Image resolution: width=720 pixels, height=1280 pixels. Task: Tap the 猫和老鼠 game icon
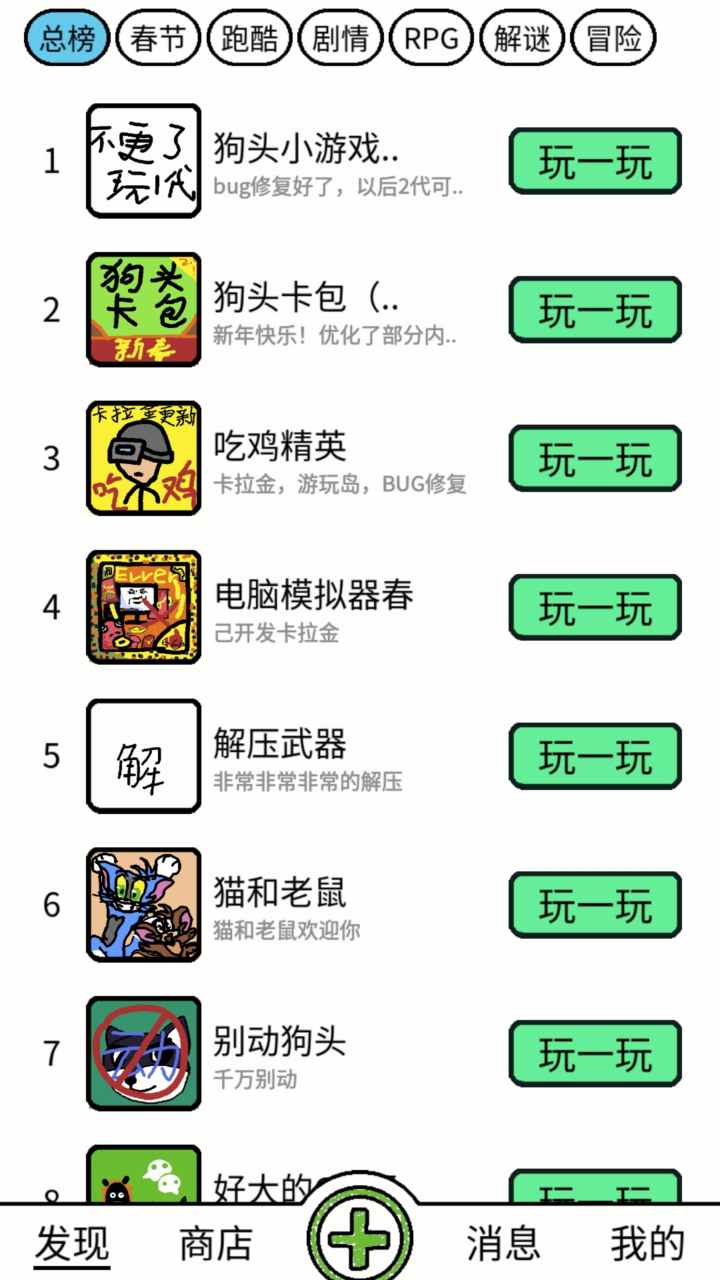pyautogui.click(x=143, y=903)
